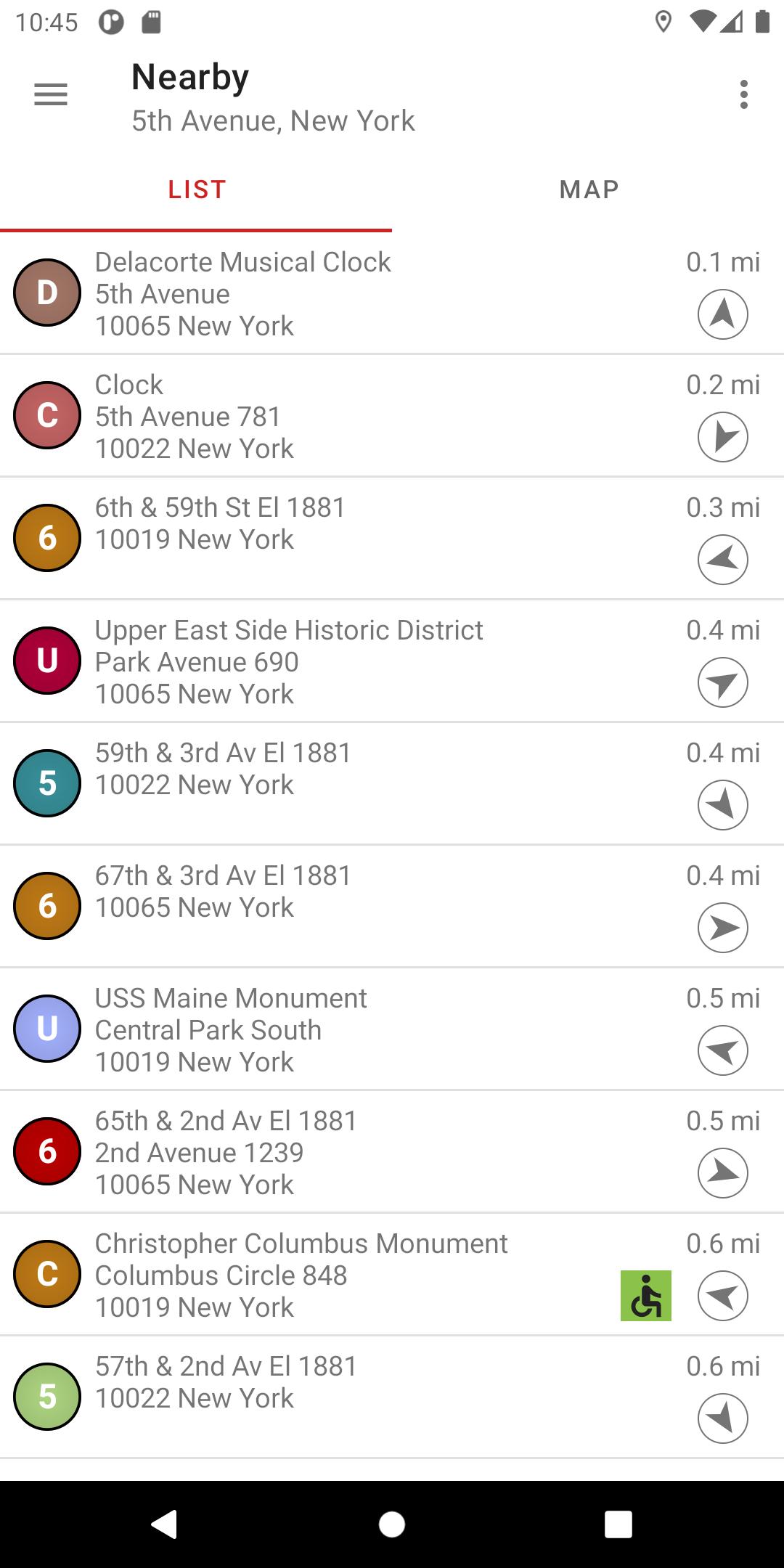Select the List tab

(x=197, y=189)
